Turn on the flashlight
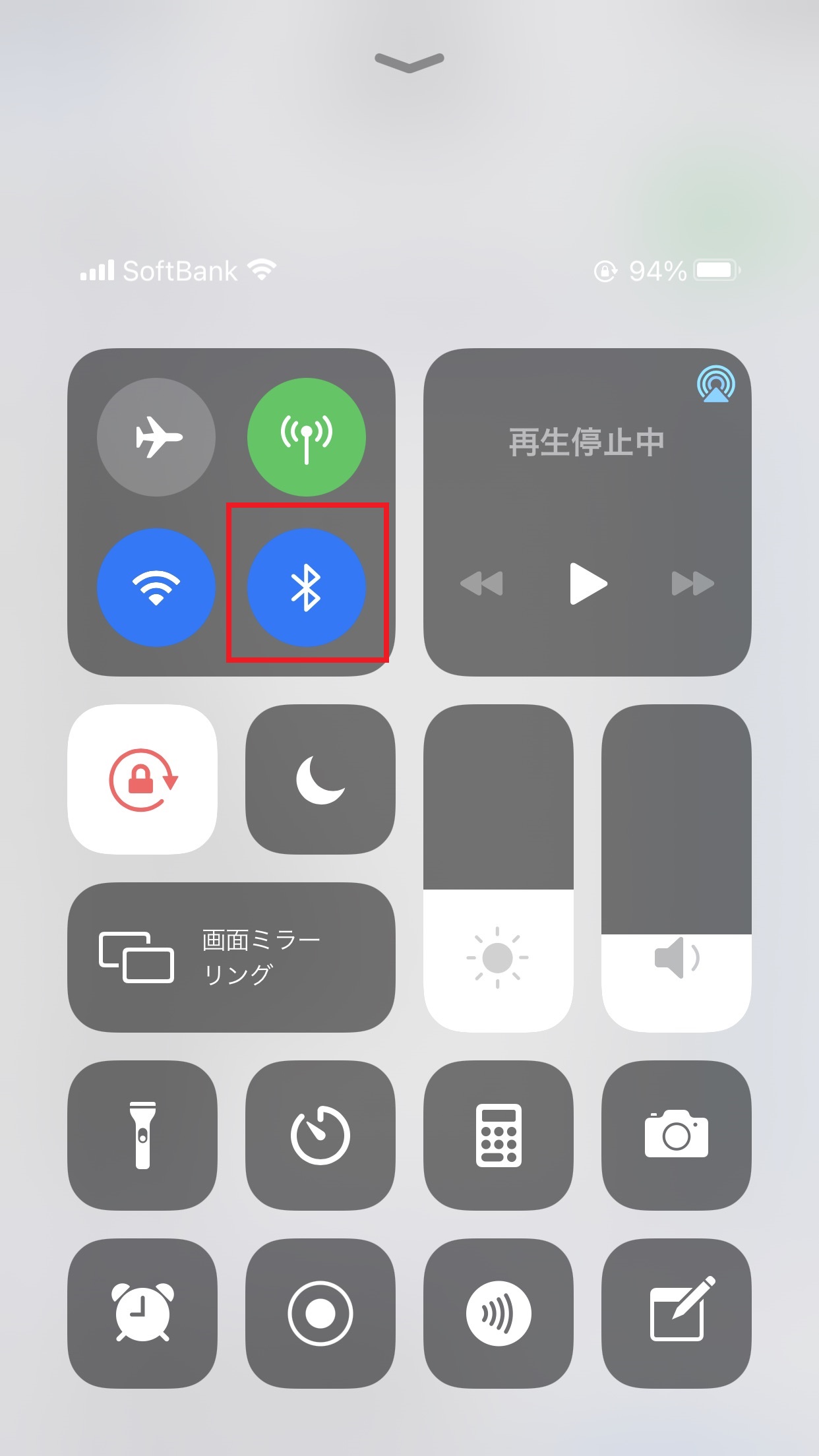This screenshot has width=819, height=1456. pos(142,1136)
